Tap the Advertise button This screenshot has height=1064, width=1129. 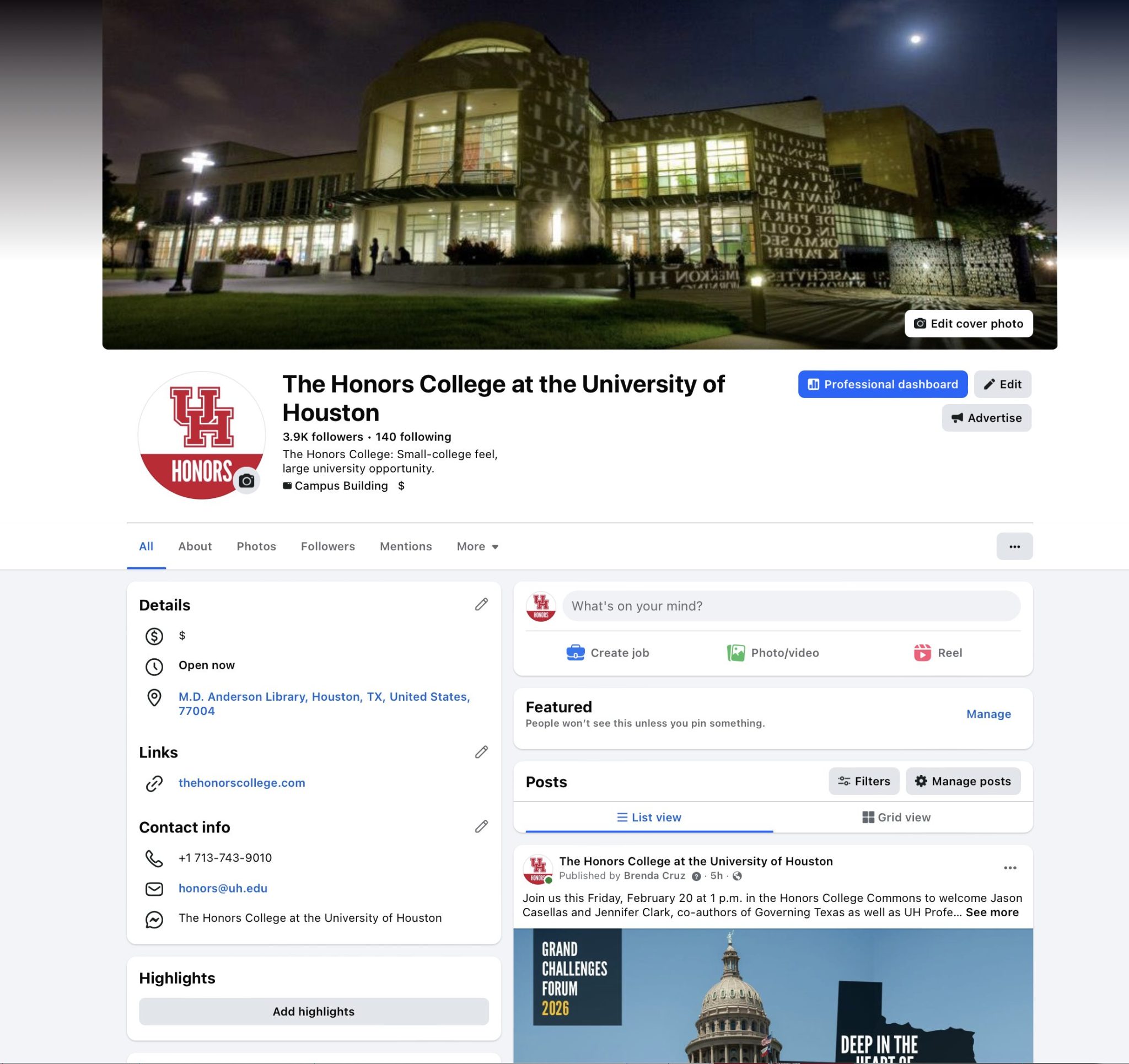[x=986, y=417]
